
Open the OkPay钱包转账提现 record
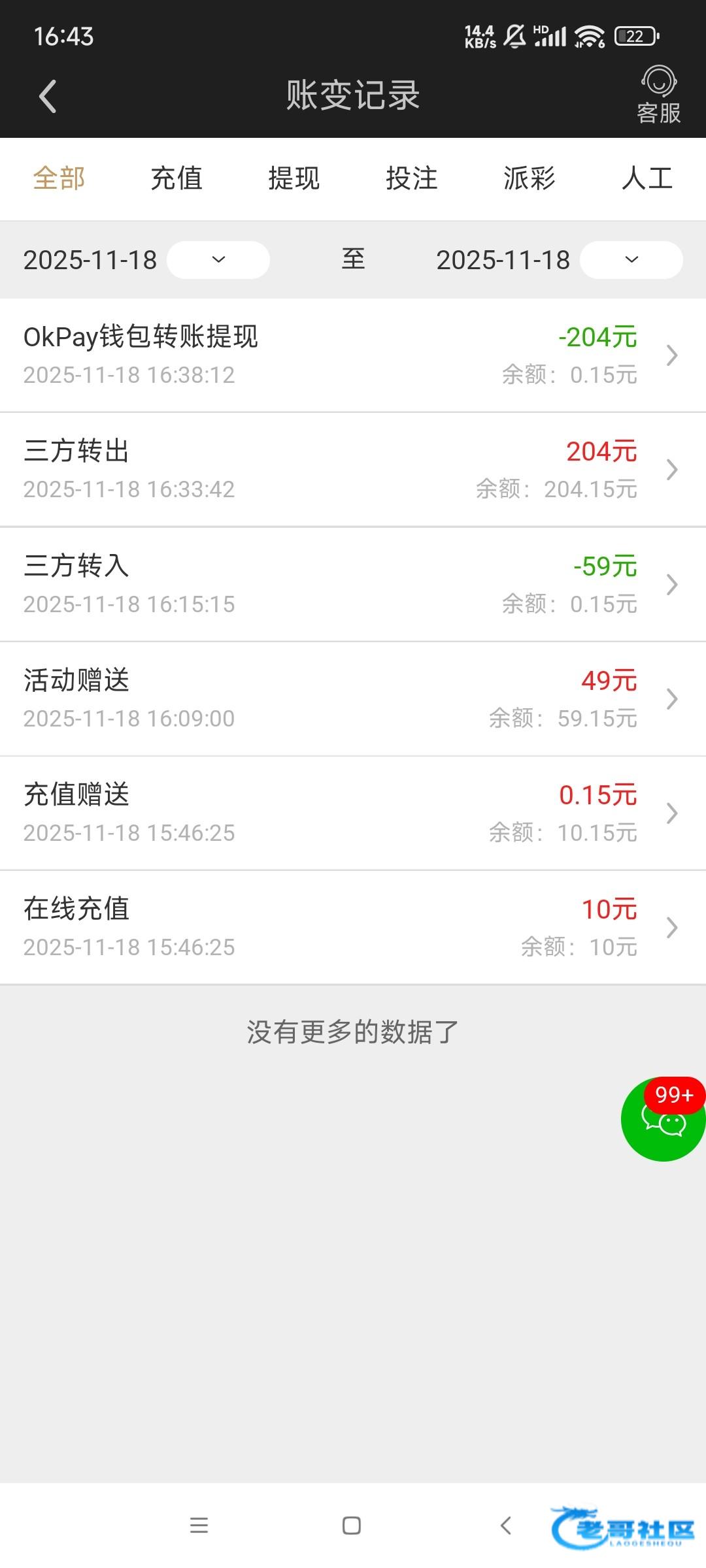[353, 355]
